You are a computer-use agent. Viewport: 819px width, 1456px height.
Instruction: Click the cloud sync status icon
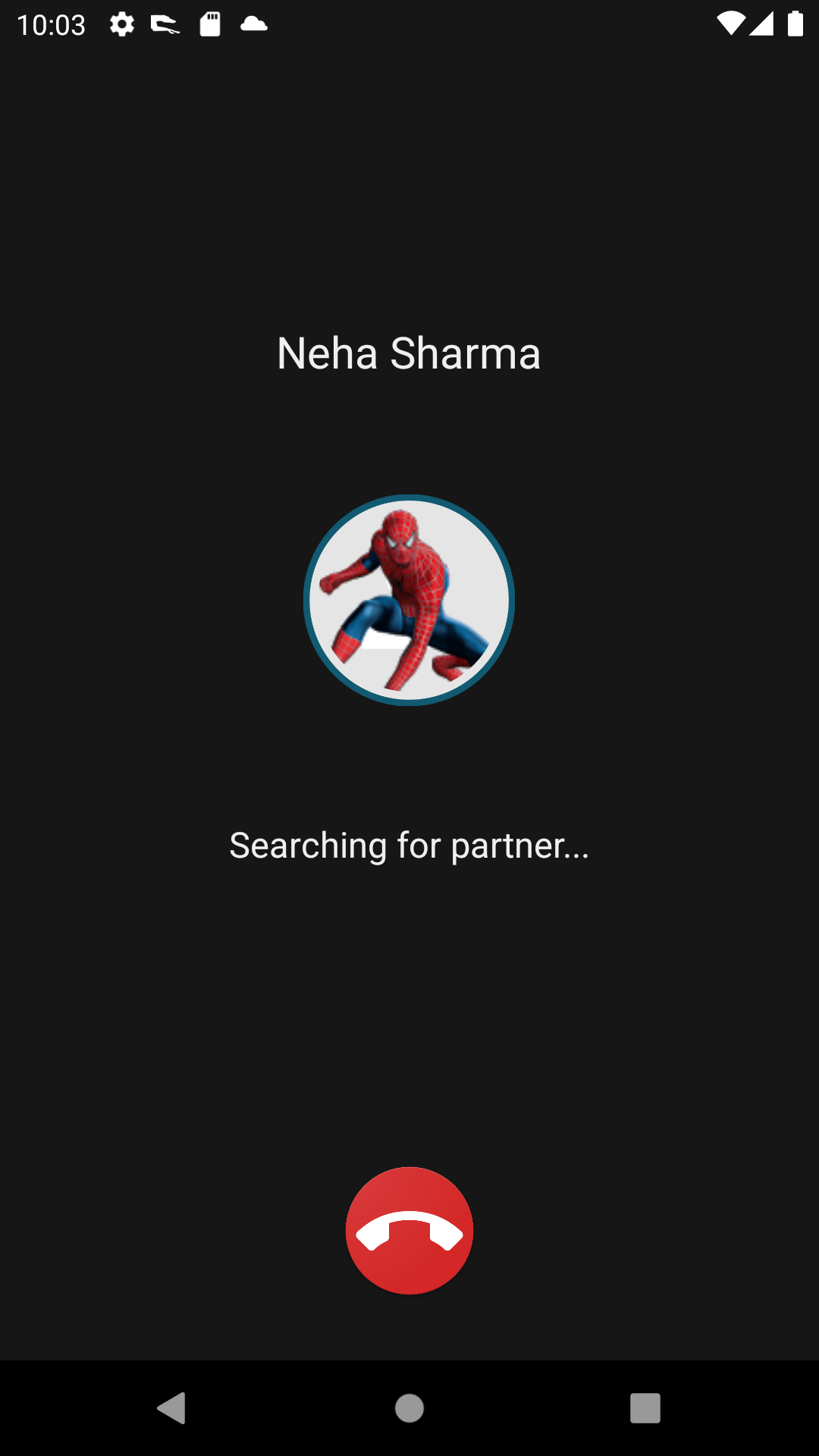click(253, 24)
